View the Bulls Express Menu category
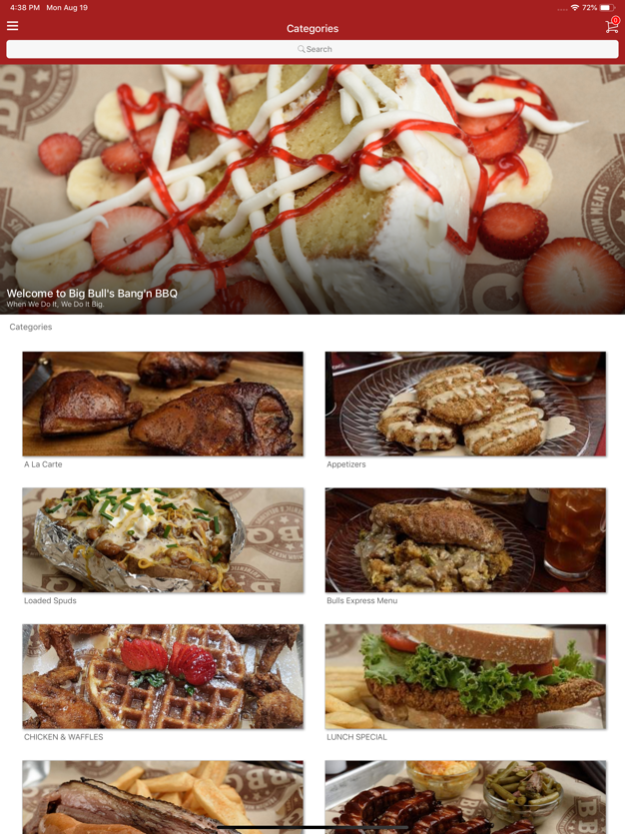Viewport: 625px width, 834px height. (x=465, y=540)
